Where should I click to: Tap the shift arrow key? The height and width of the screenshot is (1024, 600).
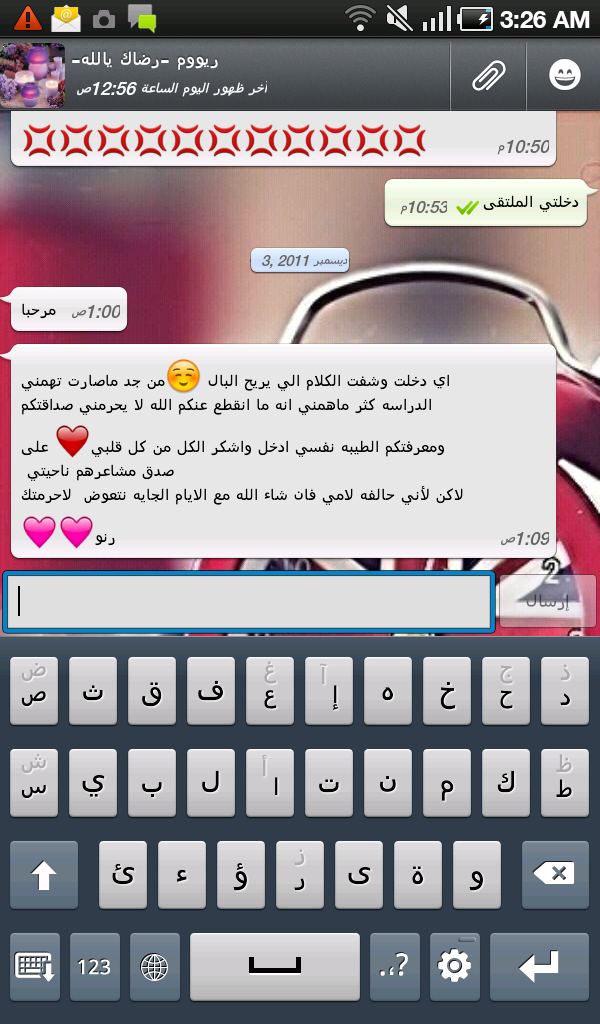point(44,875)
